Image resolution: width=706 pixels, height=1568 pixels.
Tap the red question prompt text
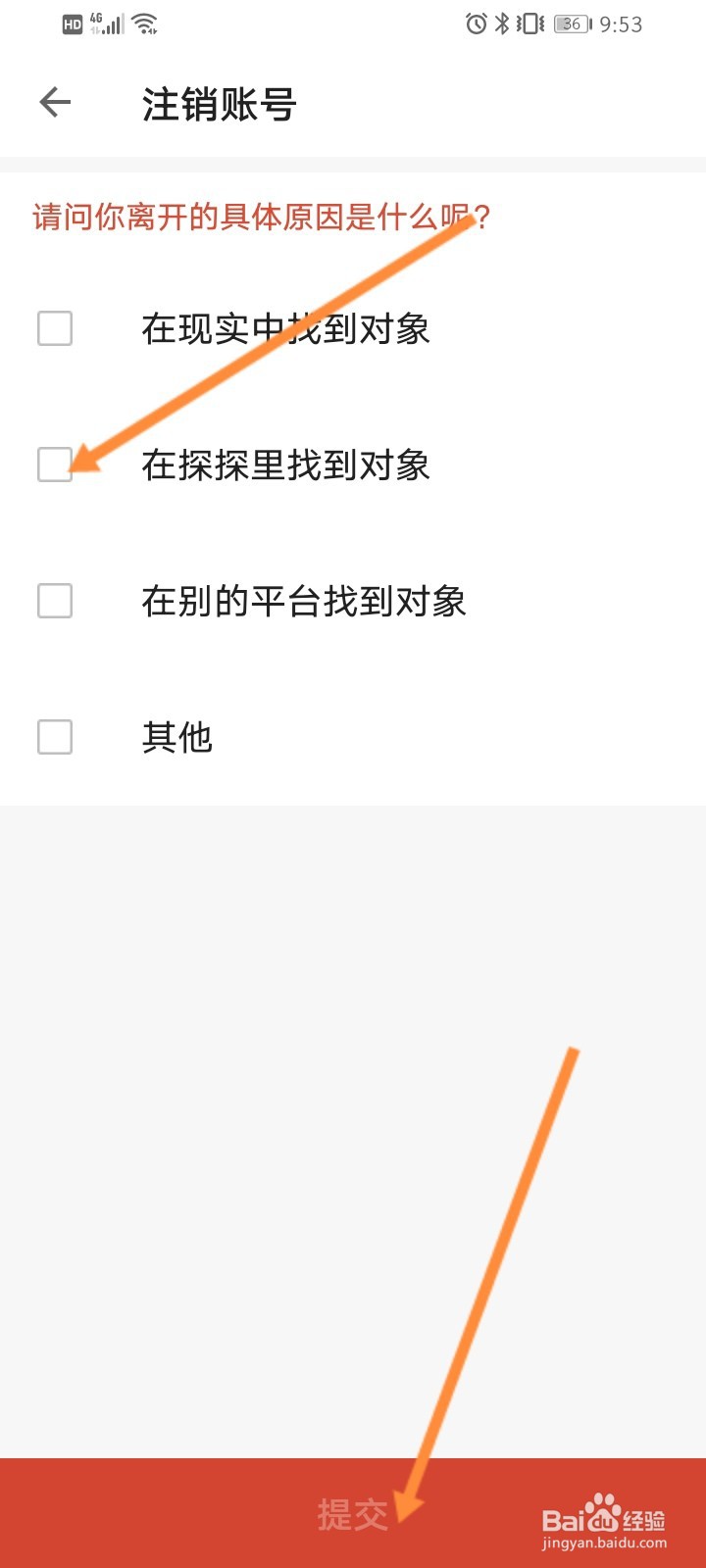(x=260, y=218)
